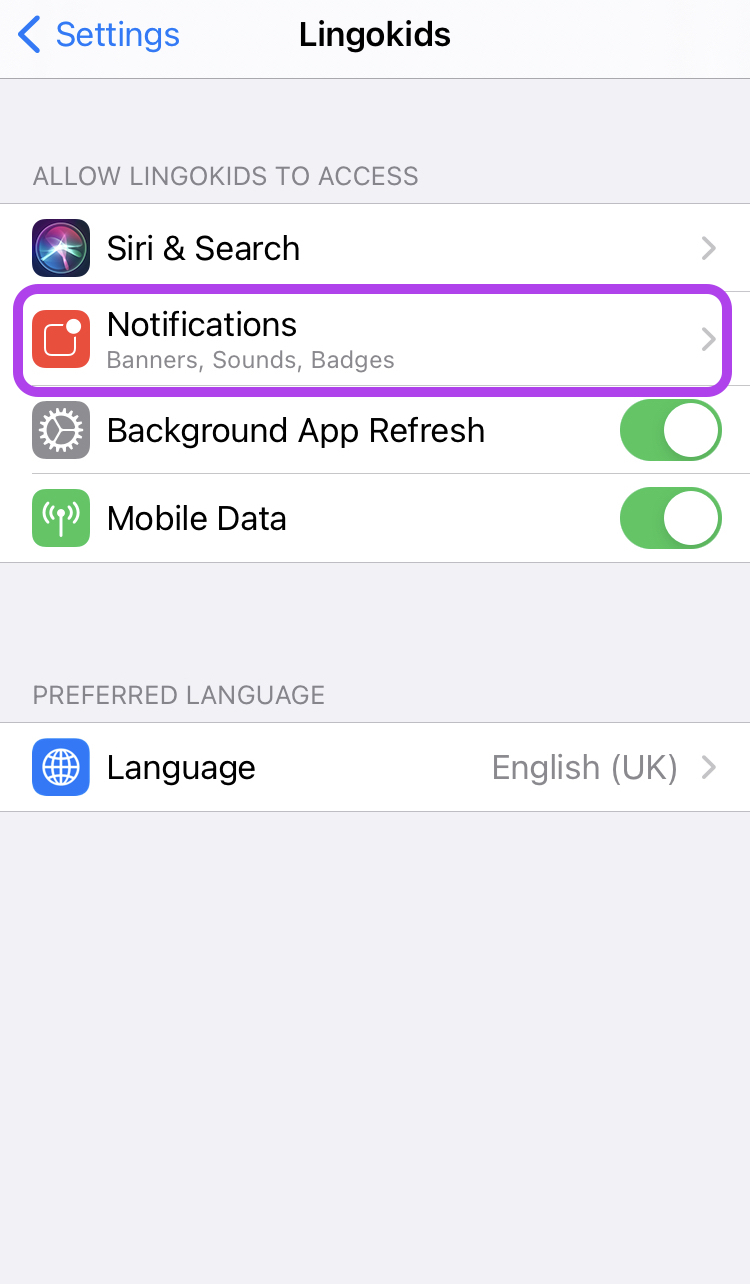Go back to Settings

coord(99,35)
